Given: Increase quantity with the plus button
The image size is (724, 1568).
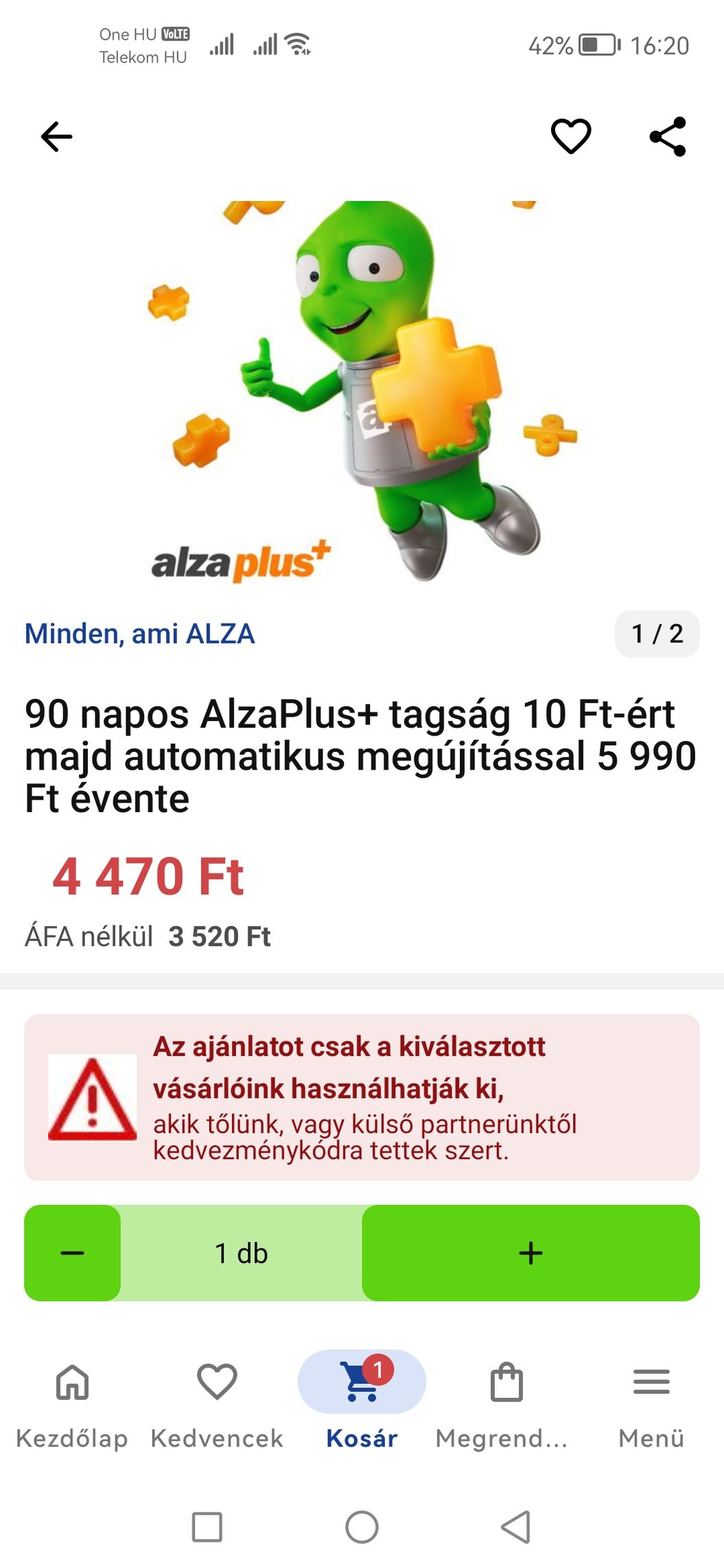Looking at the screenshot, I should point(530,1252).
